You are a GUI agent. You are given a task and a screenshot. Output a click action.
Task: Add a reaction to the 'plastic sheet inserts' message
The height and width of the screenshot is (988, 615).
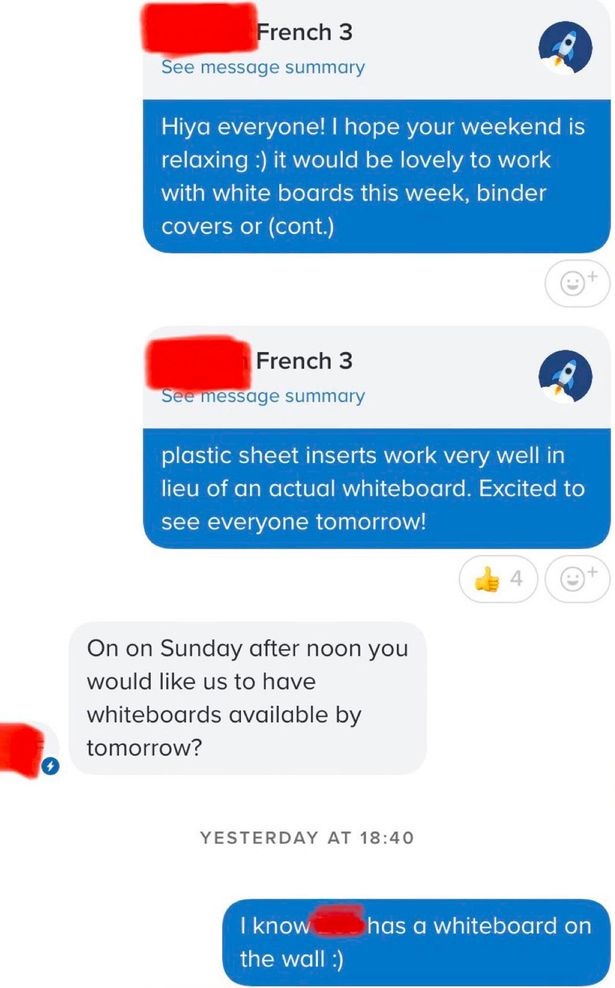tap(576, 579)
